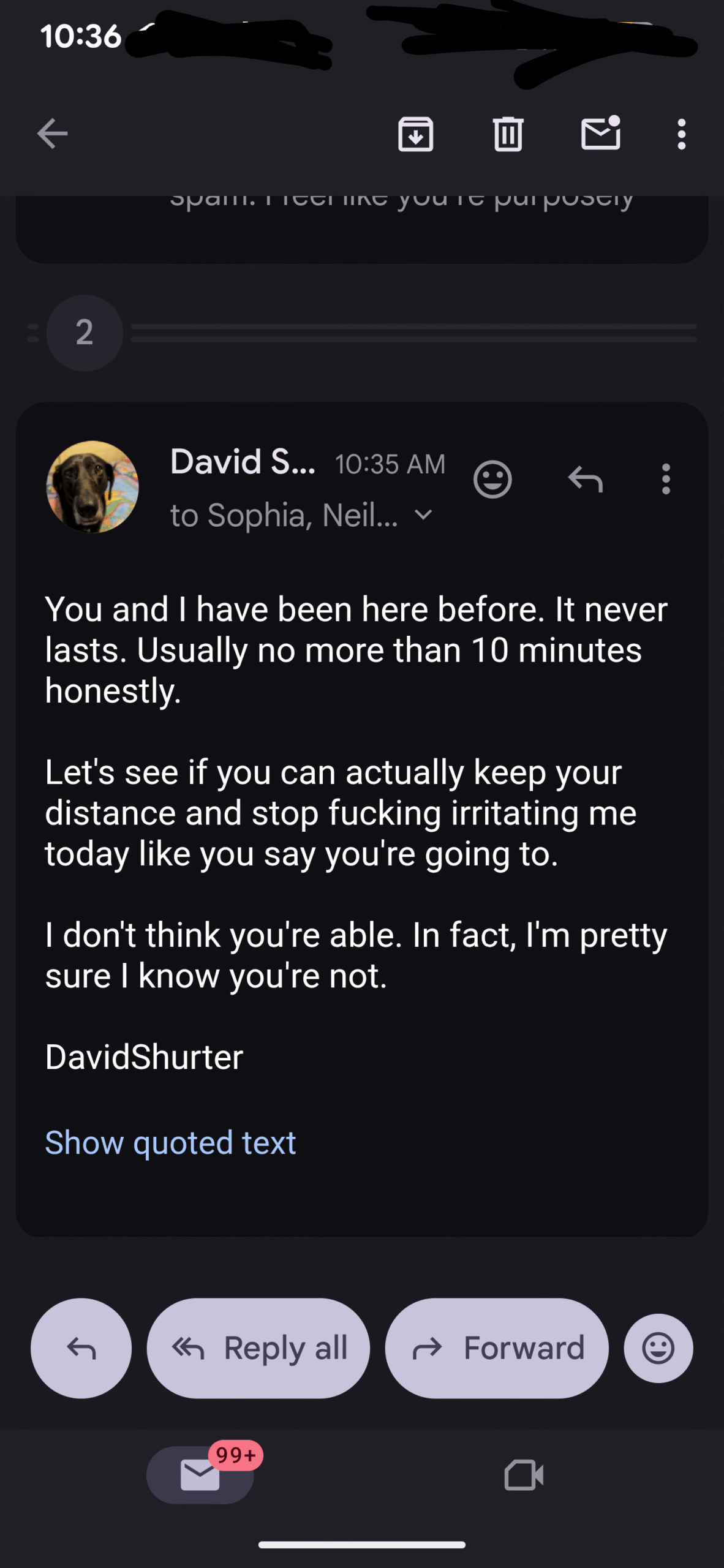Go back to the inbox
This screenshot has width=724, height=1568.
(x=52, y=134)
